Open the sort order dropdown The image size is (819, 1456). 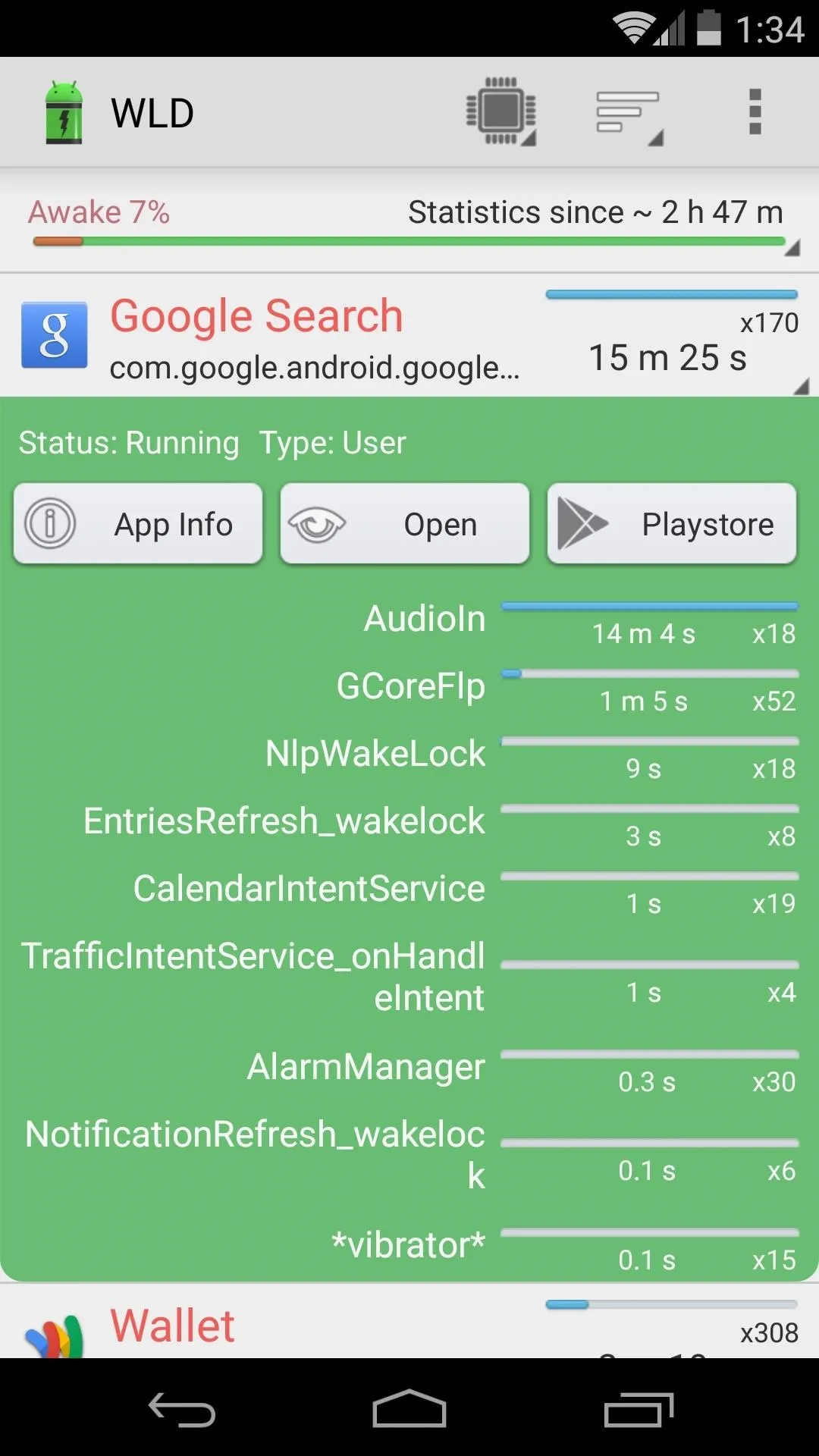pyautogui.click(x=629, y=114)
